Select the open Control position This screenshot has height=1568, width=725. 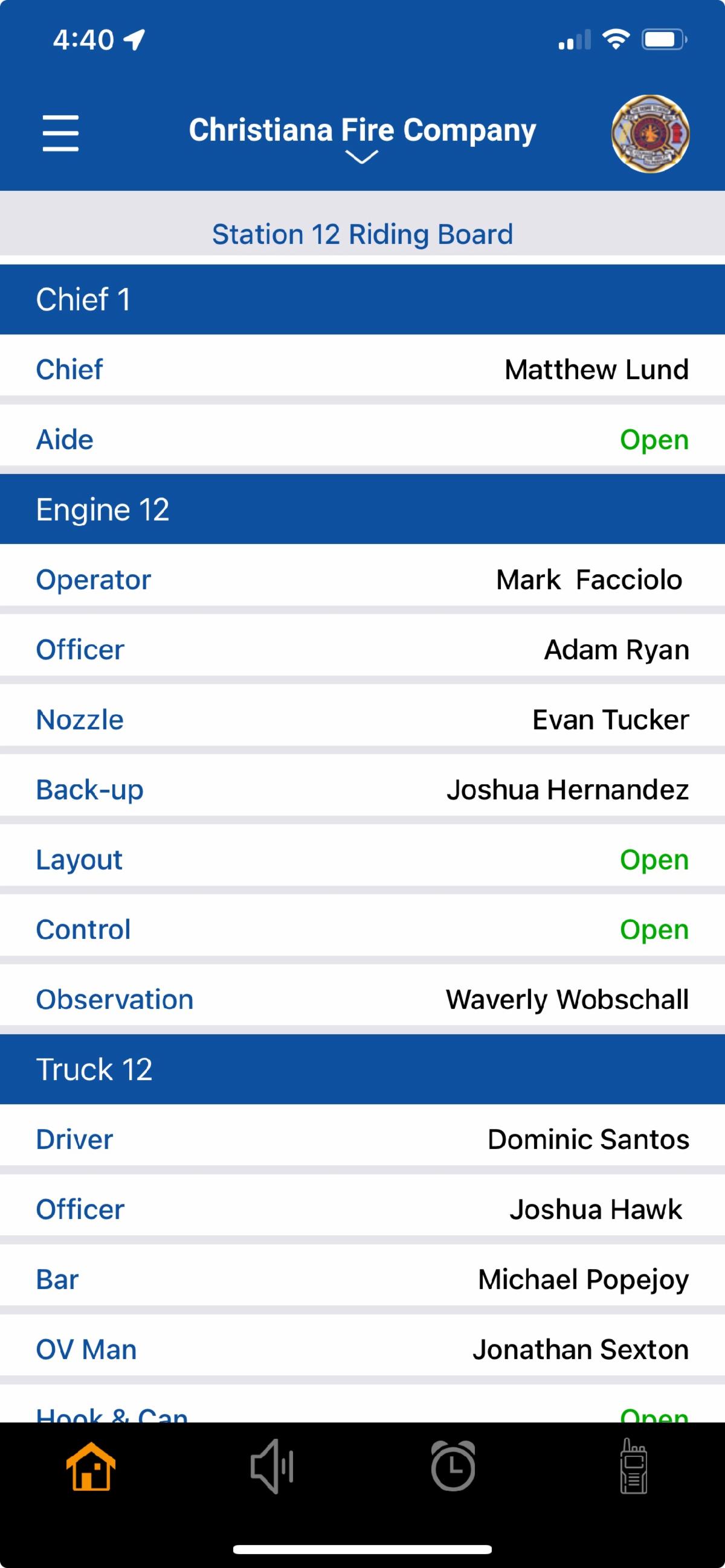(x=654, y=929)
